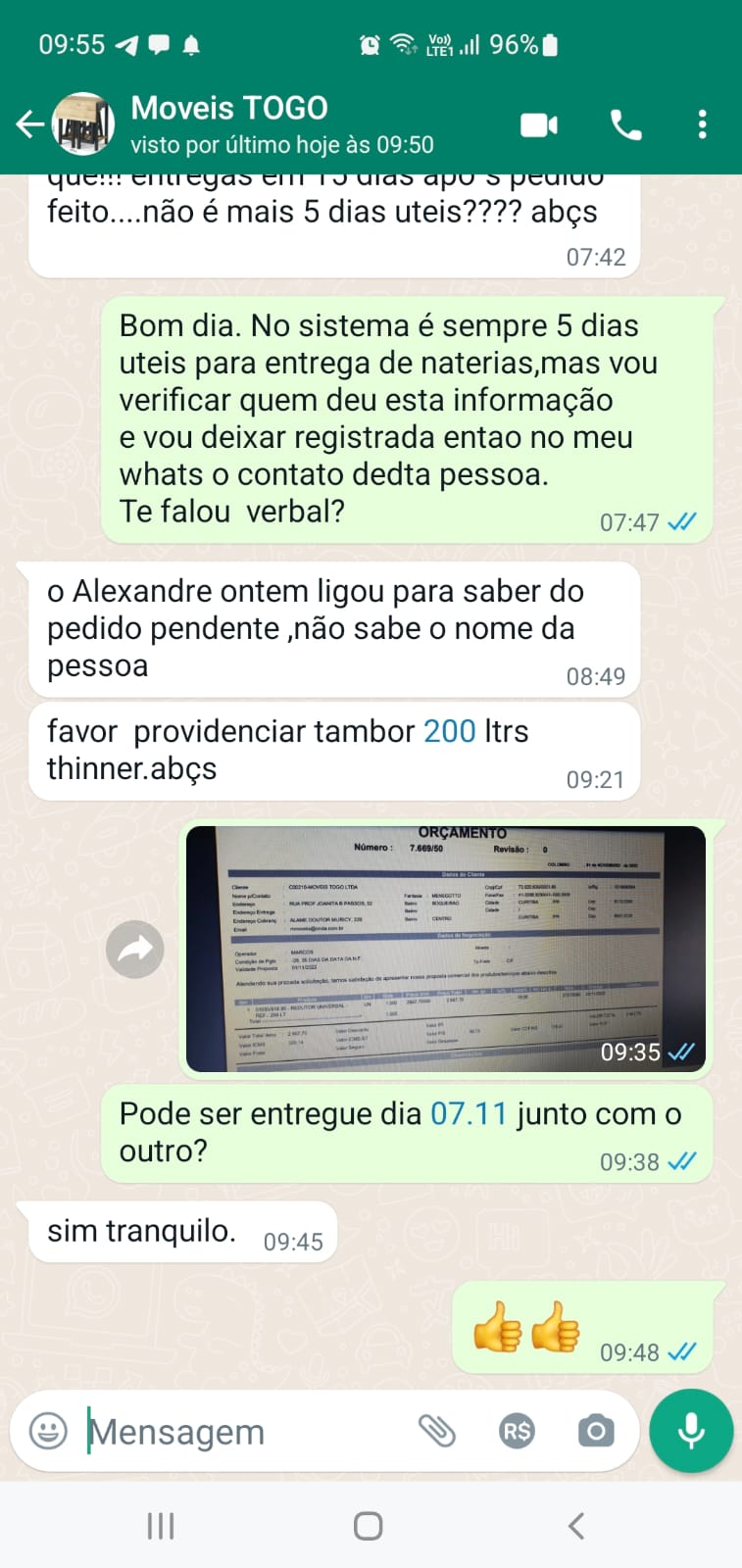Open the overflow menu

(702, 125)
